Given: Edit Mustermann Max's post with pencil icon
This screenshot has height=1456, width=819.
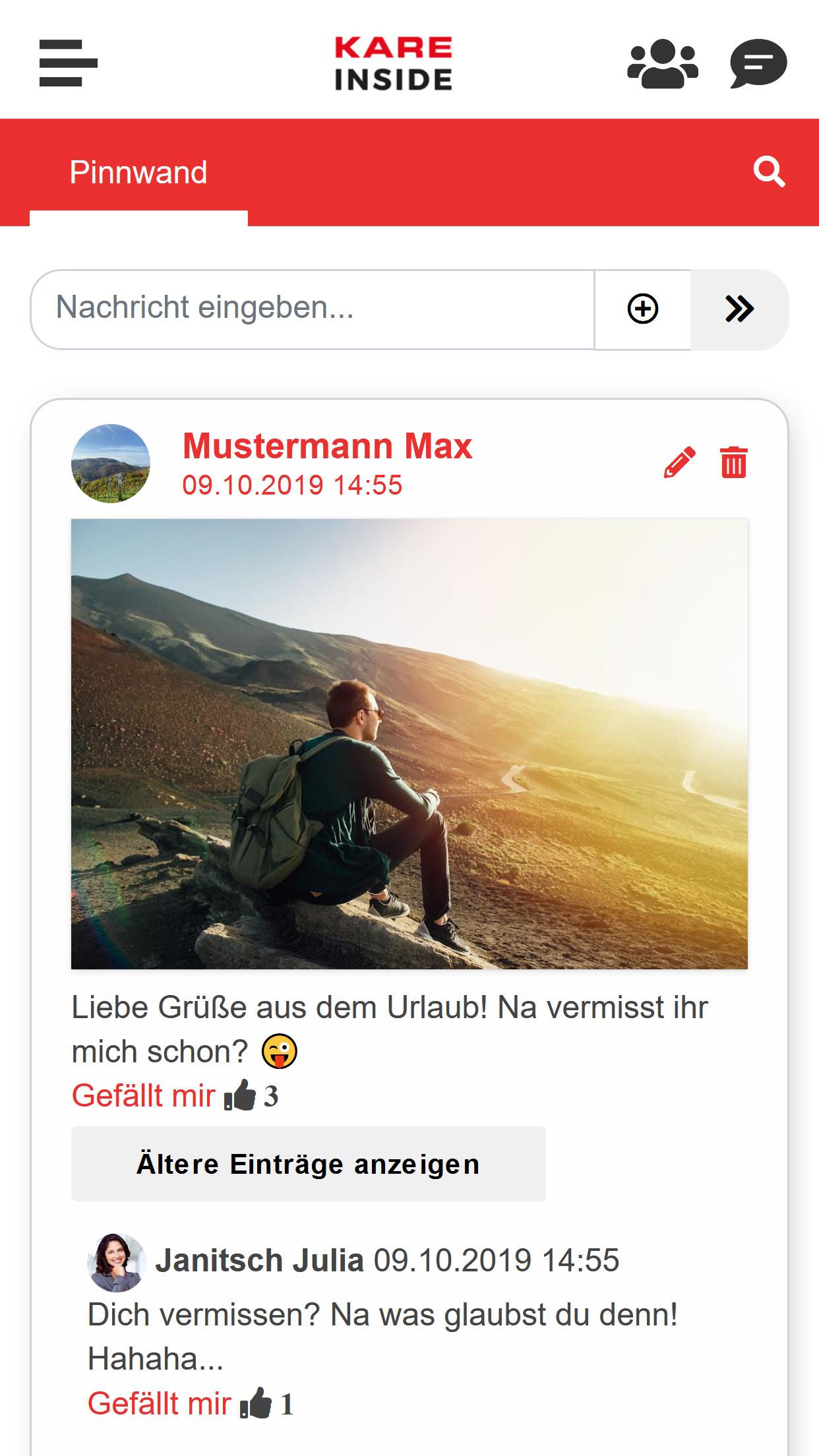Looking at the screenshot, I should click(679, 462).
